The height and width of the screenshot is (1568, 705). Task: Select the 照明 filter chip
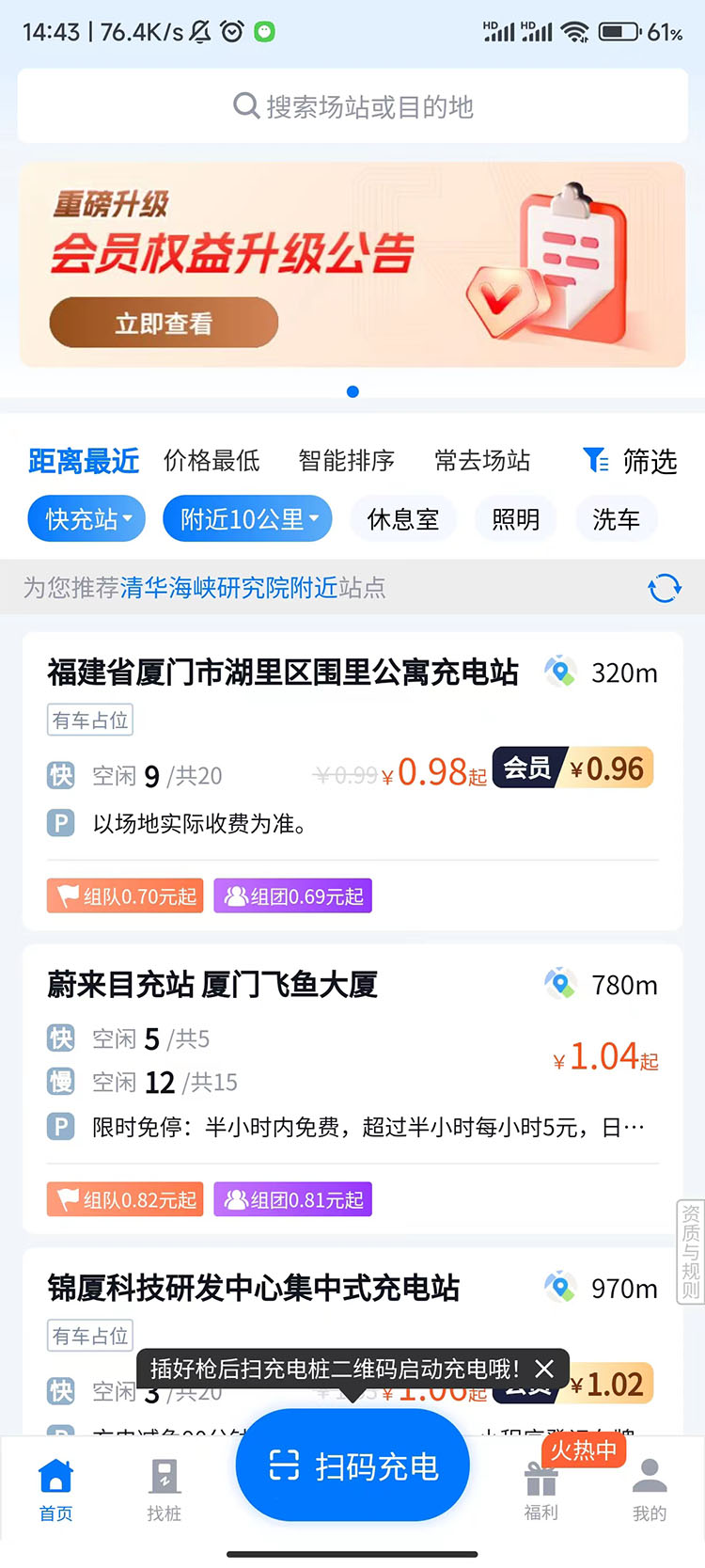tap(515, 519)
